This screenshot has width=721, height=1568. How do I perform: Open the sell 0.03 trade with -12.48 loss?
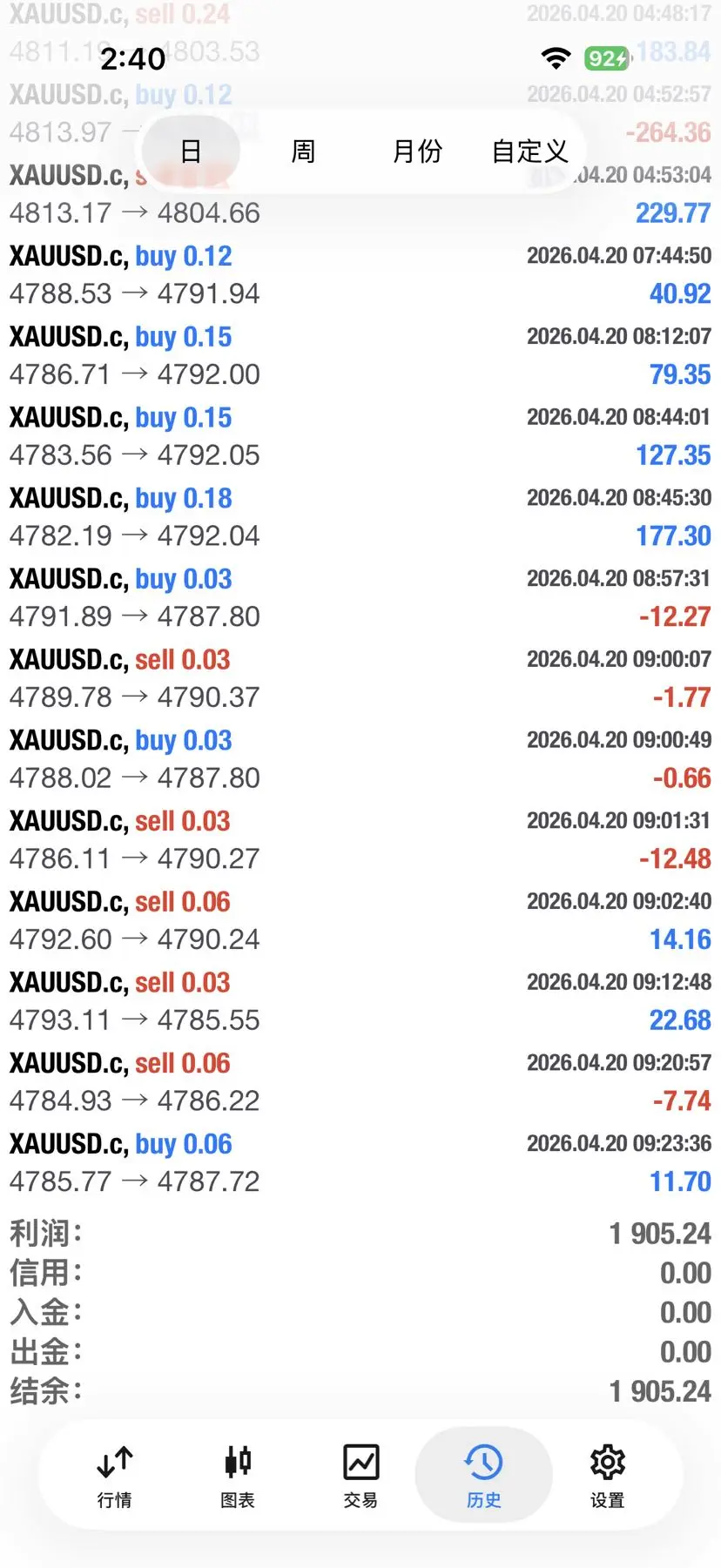[x=360, y=839]
